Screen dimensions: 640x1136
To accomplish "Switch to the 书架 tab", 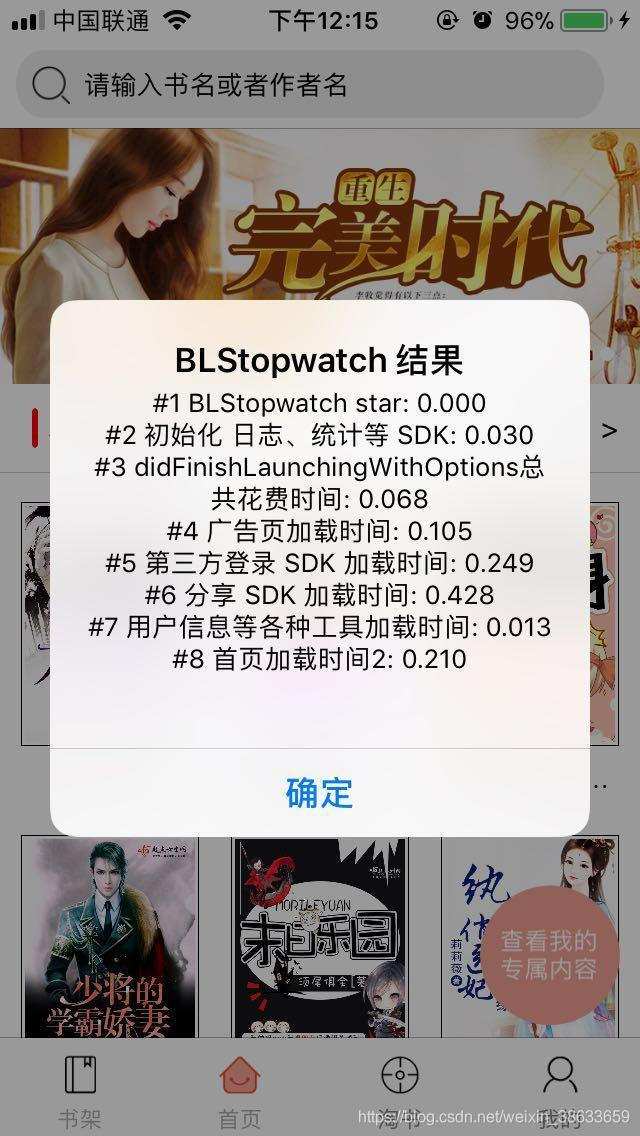I will click(80, 1090).
